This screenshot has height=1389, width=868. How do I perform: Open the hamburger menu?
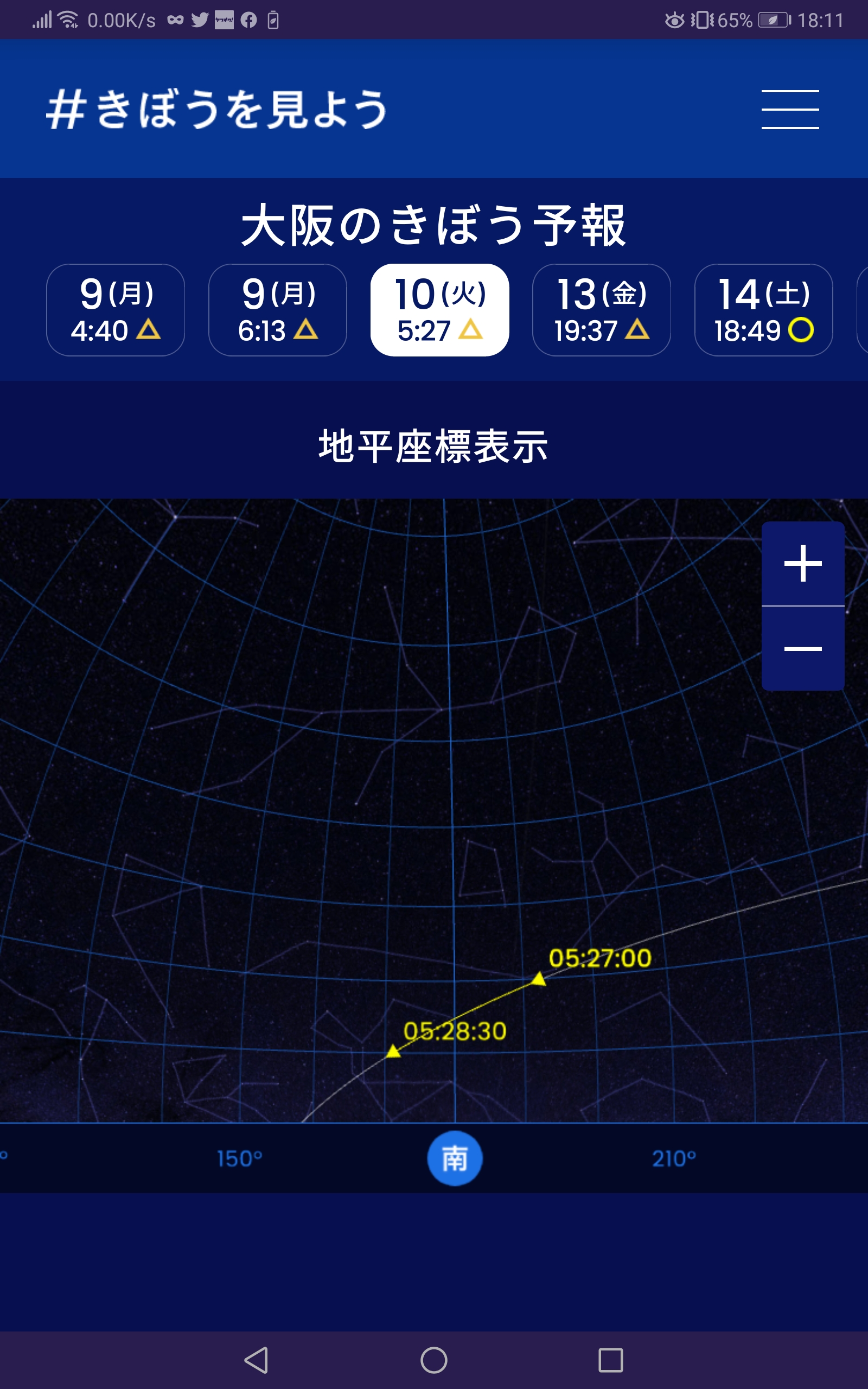790,109
